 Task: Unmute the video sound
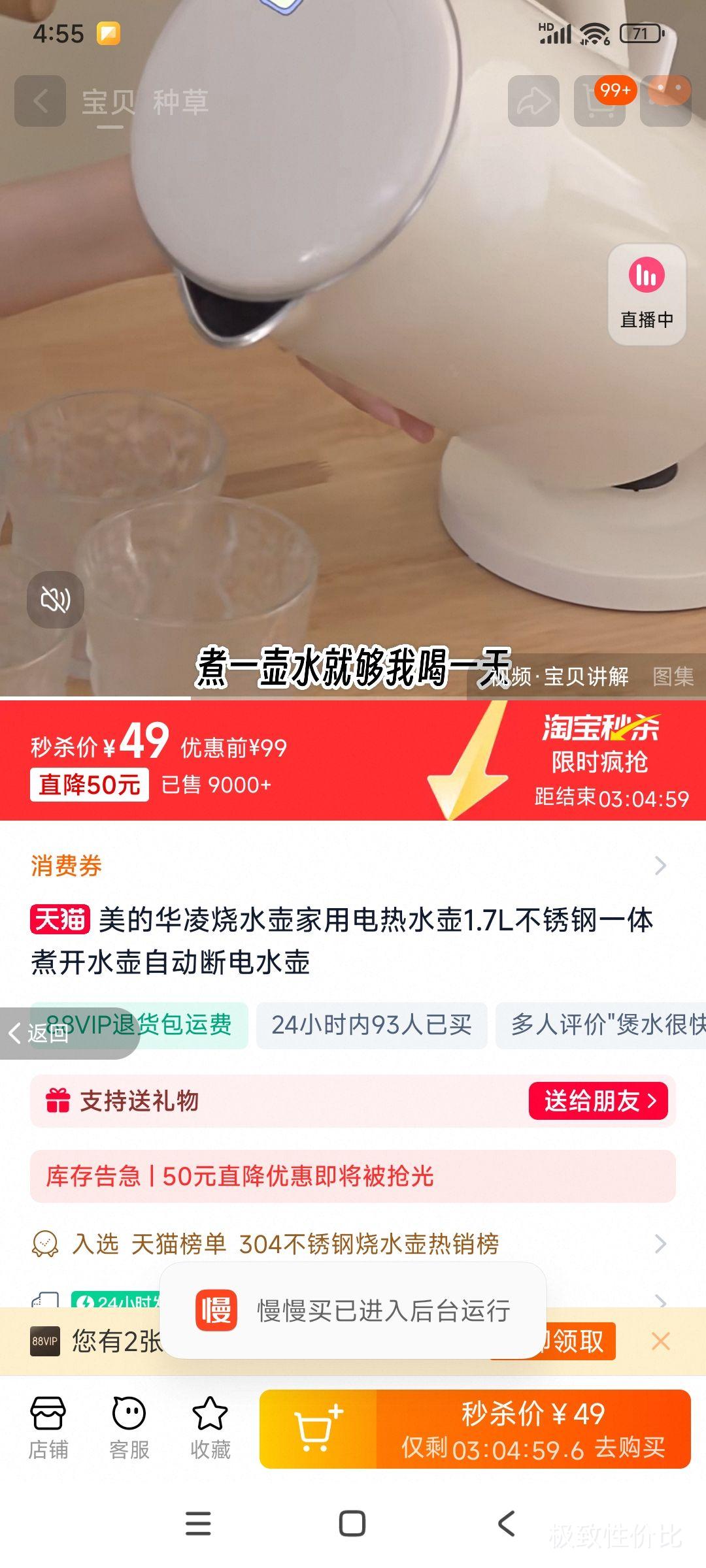56,599
